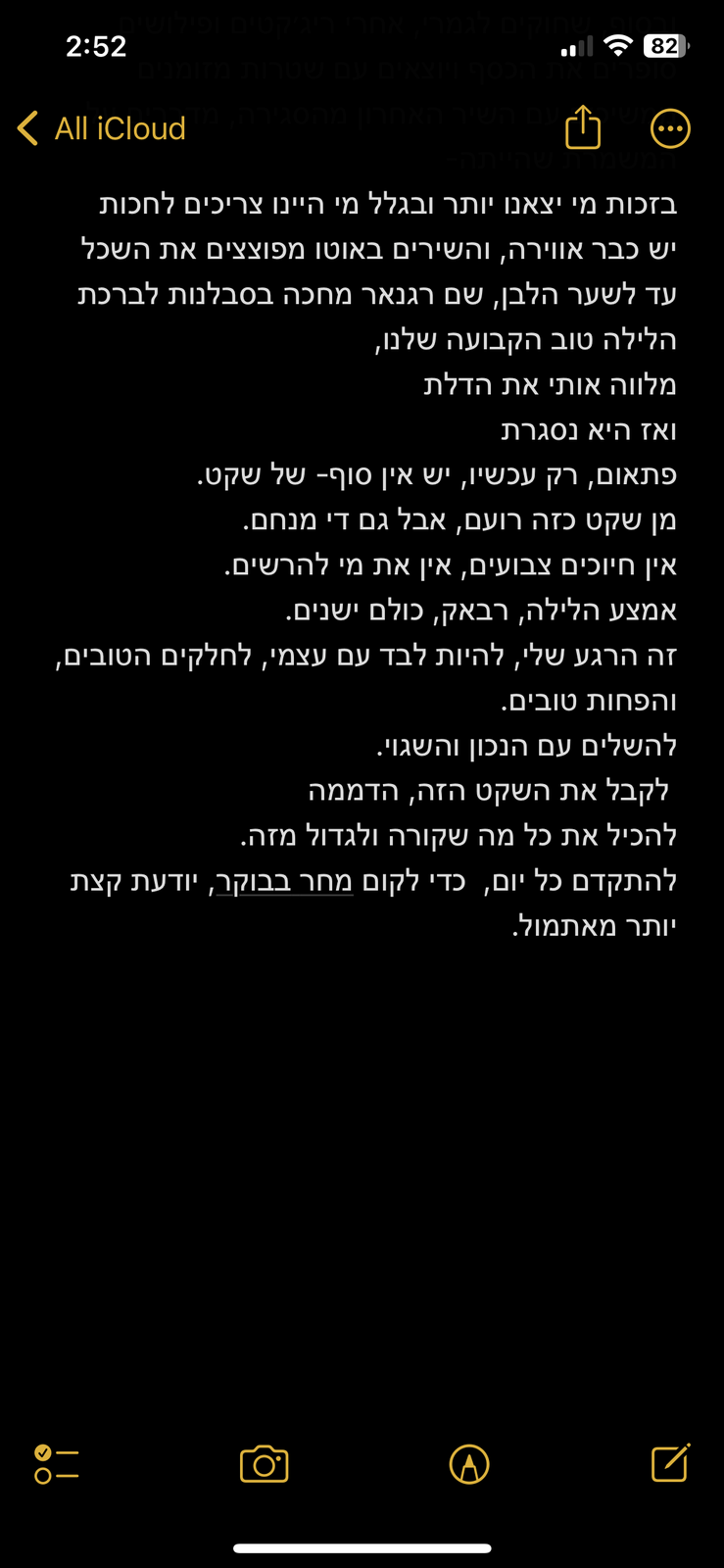The image size is (724, 1568).
Task: Share this note
Action: pos(582,127)
